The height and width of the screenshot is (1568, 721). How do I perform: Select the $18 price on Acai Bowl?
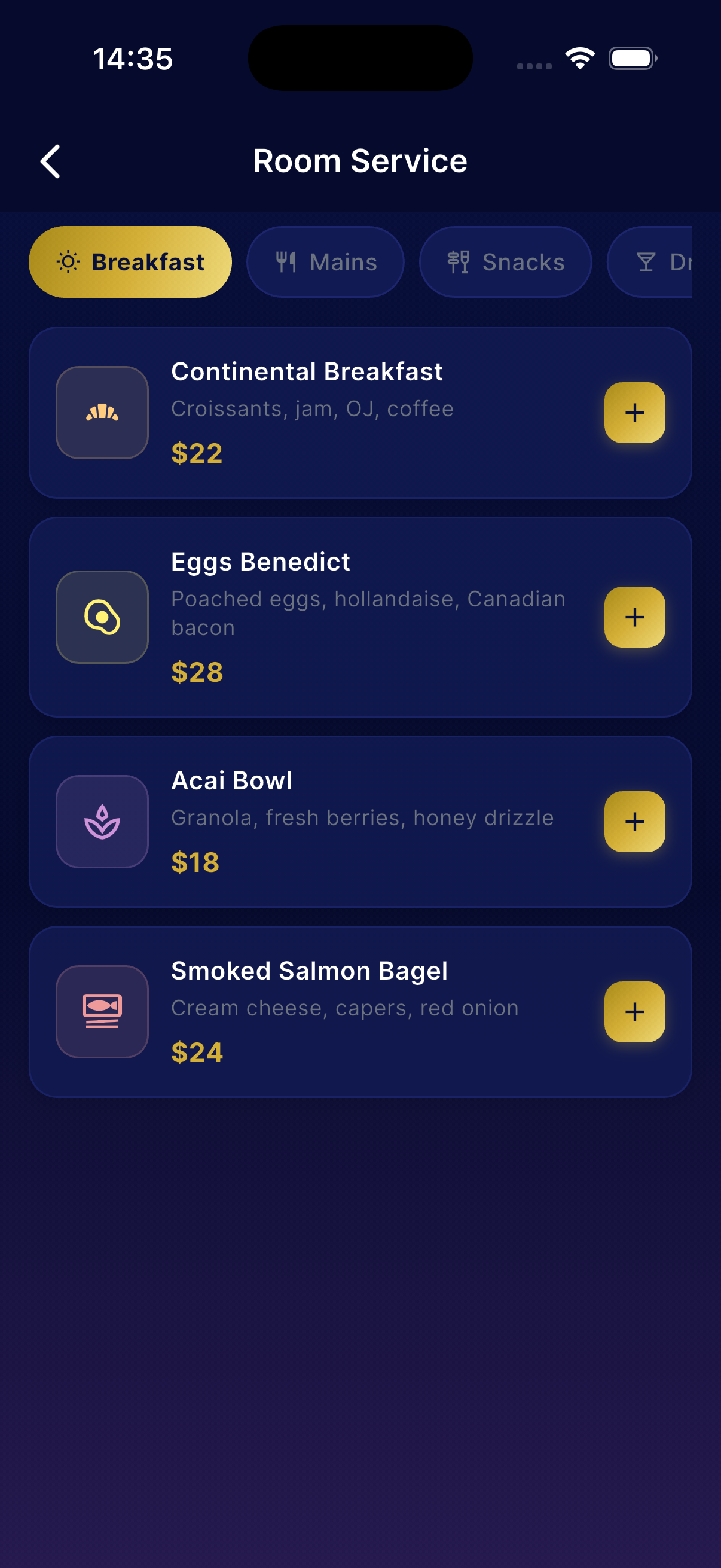point(195,862)
